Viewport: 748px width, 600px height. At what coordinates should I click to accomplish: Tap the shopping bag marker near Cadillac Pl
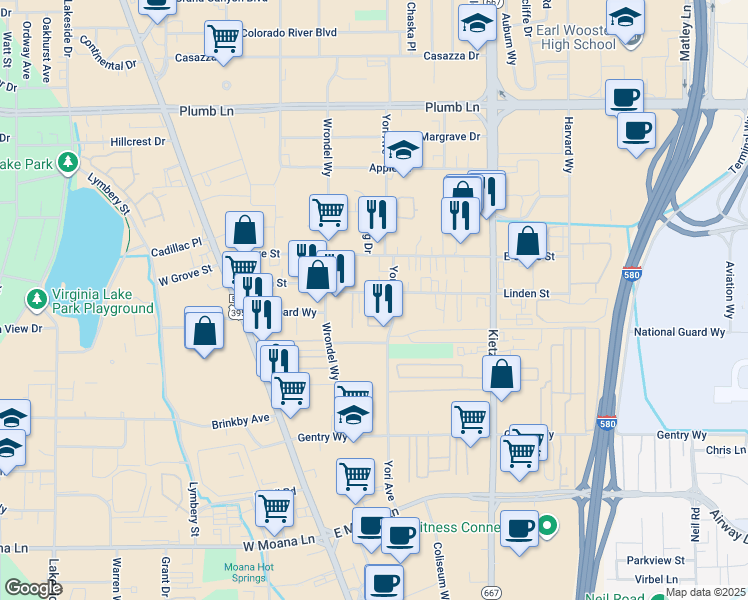244,231
